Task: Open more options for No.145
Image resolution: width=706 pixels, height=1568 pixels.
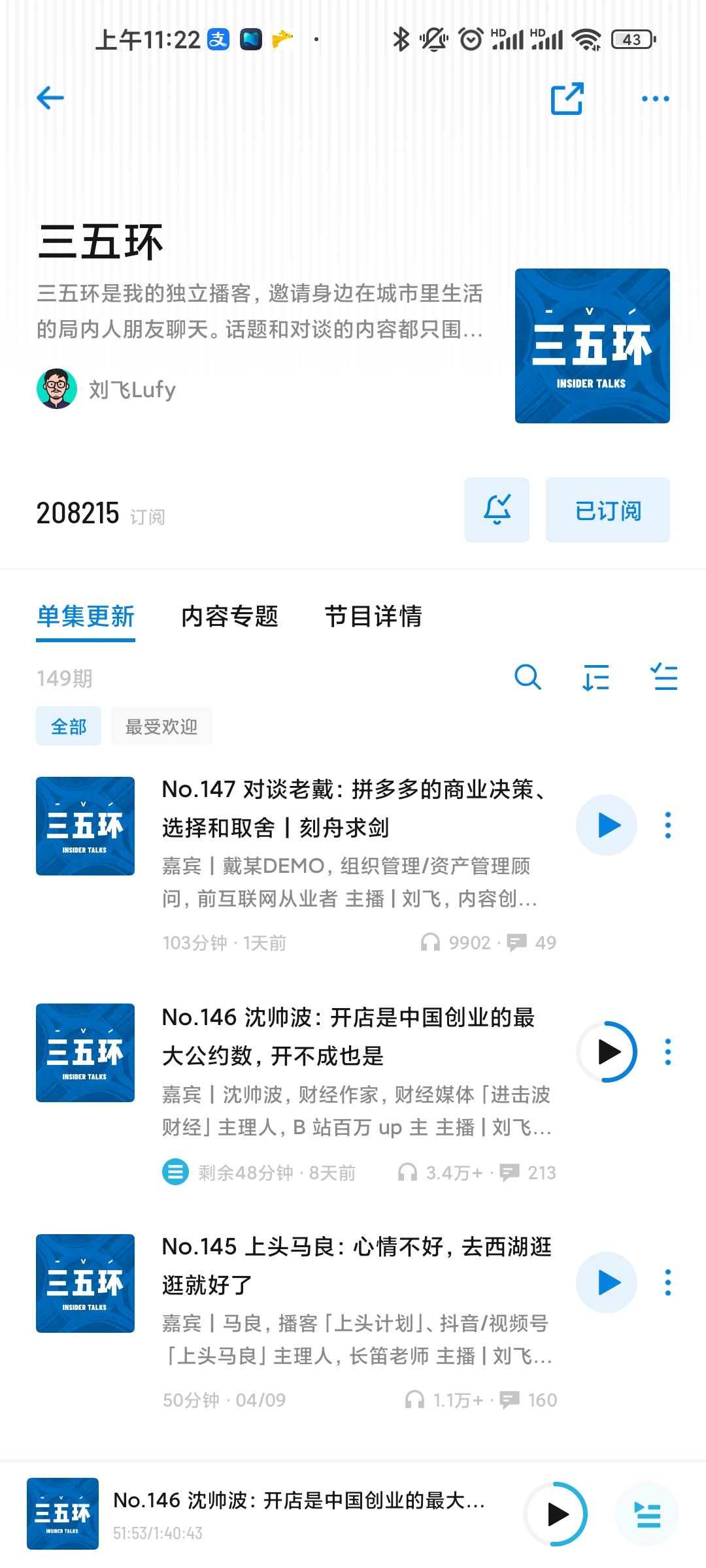Action: [x=667, y=1282]
